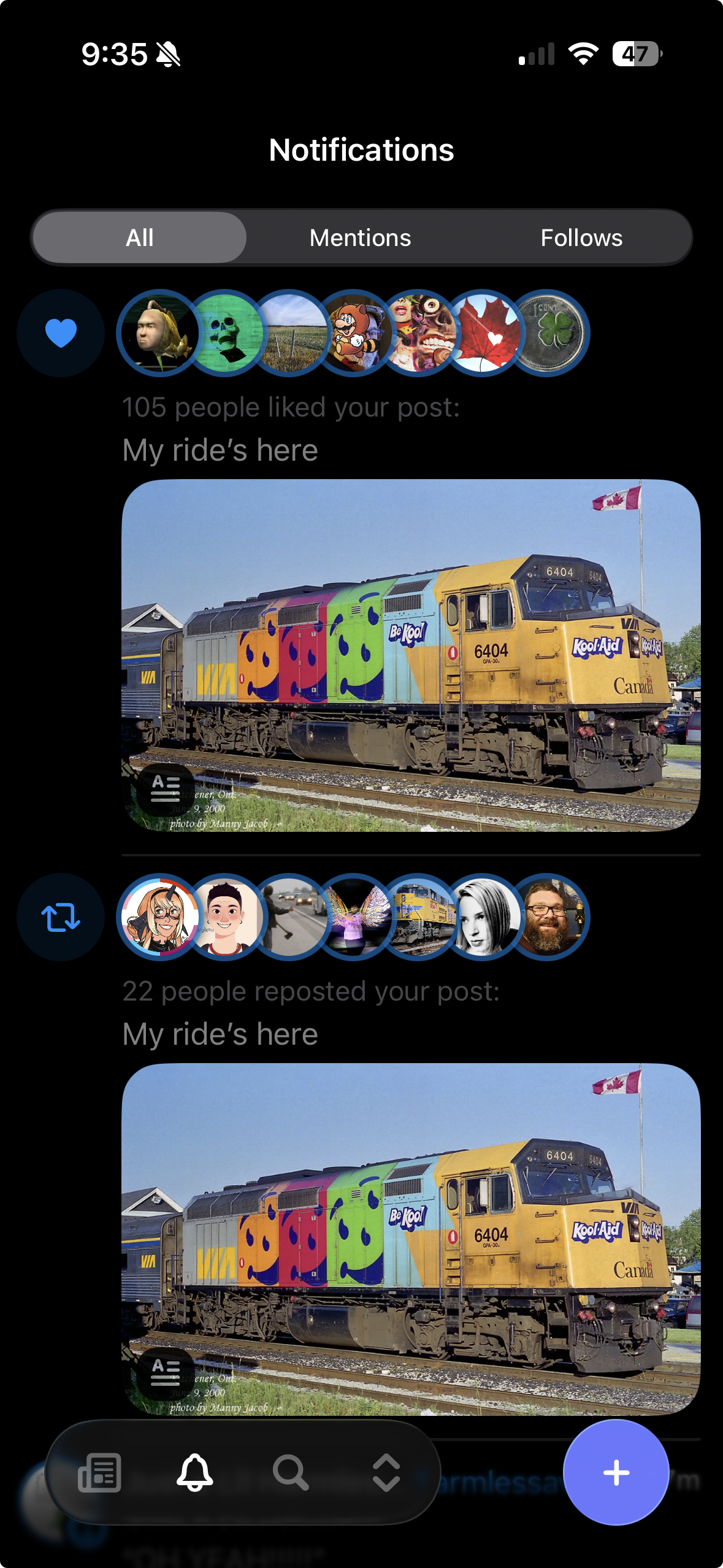Open the 105 people liked your post notification

coord(291,407)
